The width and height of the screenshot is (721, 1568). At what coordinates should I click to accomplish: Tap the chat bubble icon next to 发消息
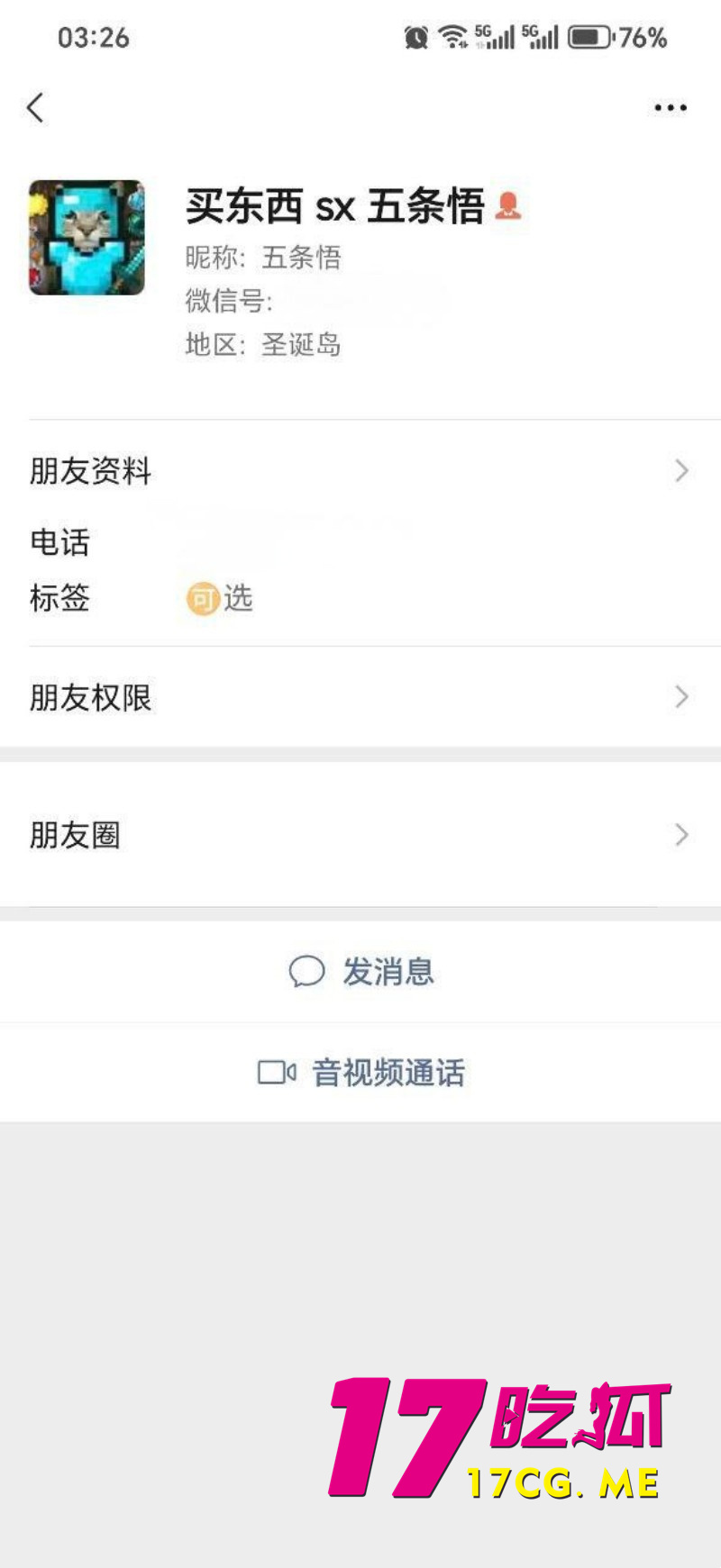pos(306,972)
